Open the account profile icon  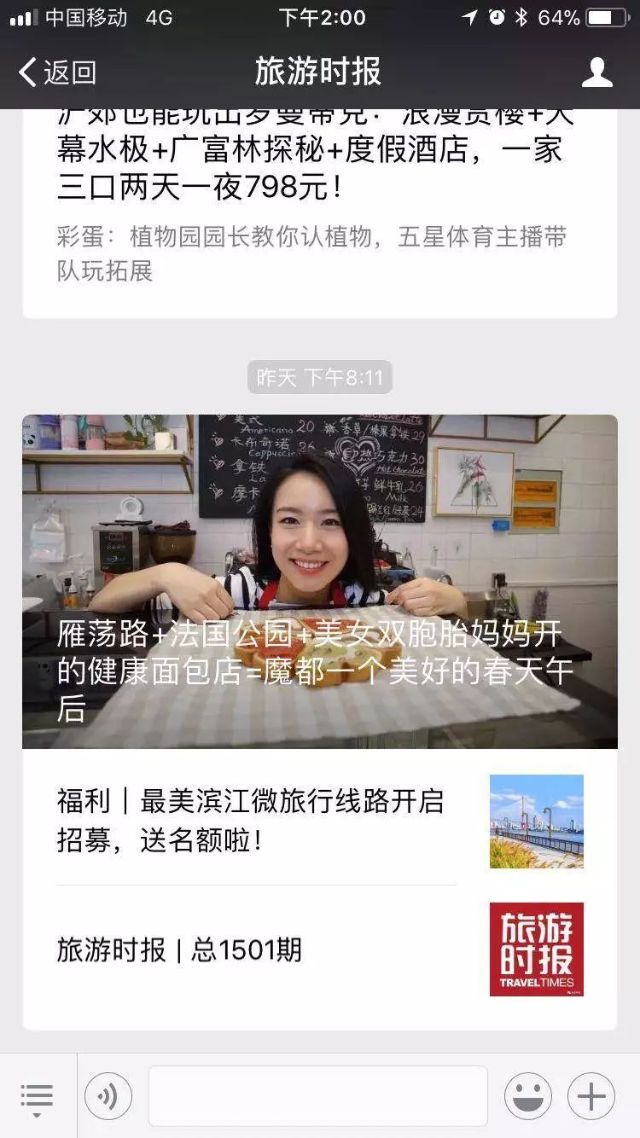pyautogui.click(x=597, y=72)
